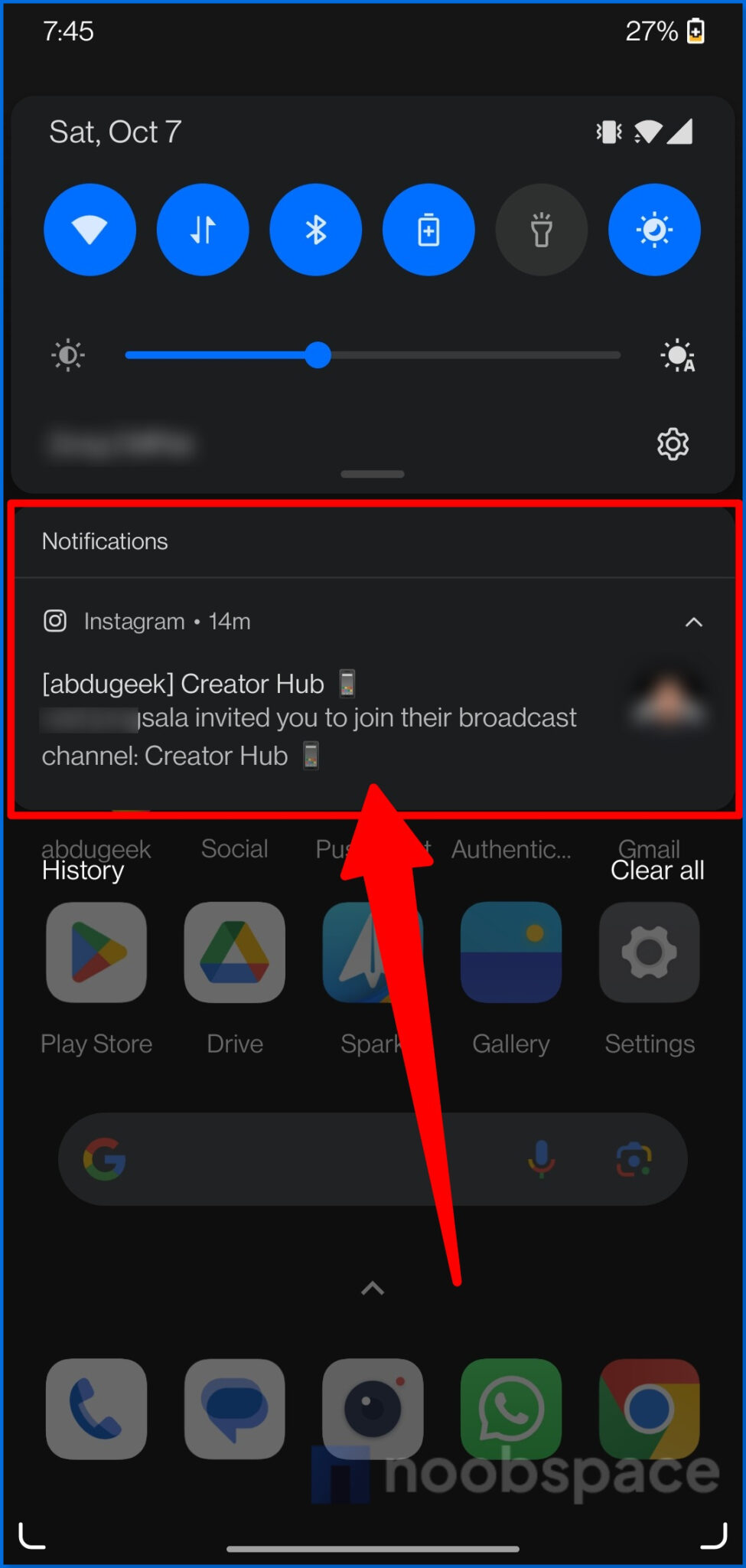Open notification History
Viewport: 746px width, 1568px height.
click(83, 871)
